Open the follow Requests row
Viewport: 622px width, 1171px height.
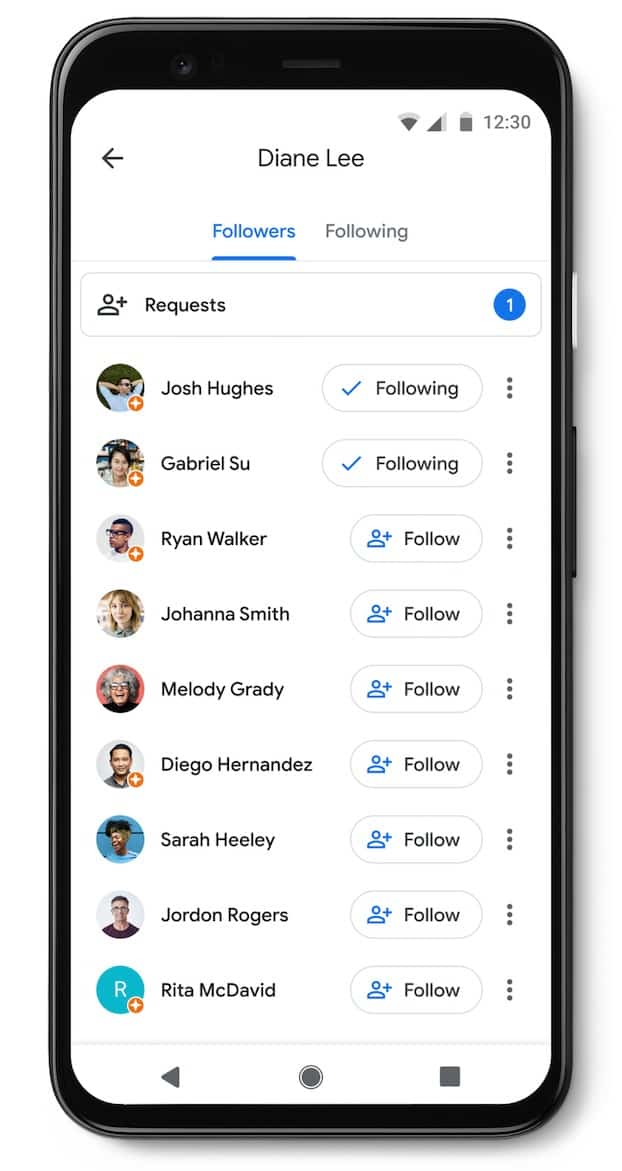pyautogui.click(x=310, y=305)
